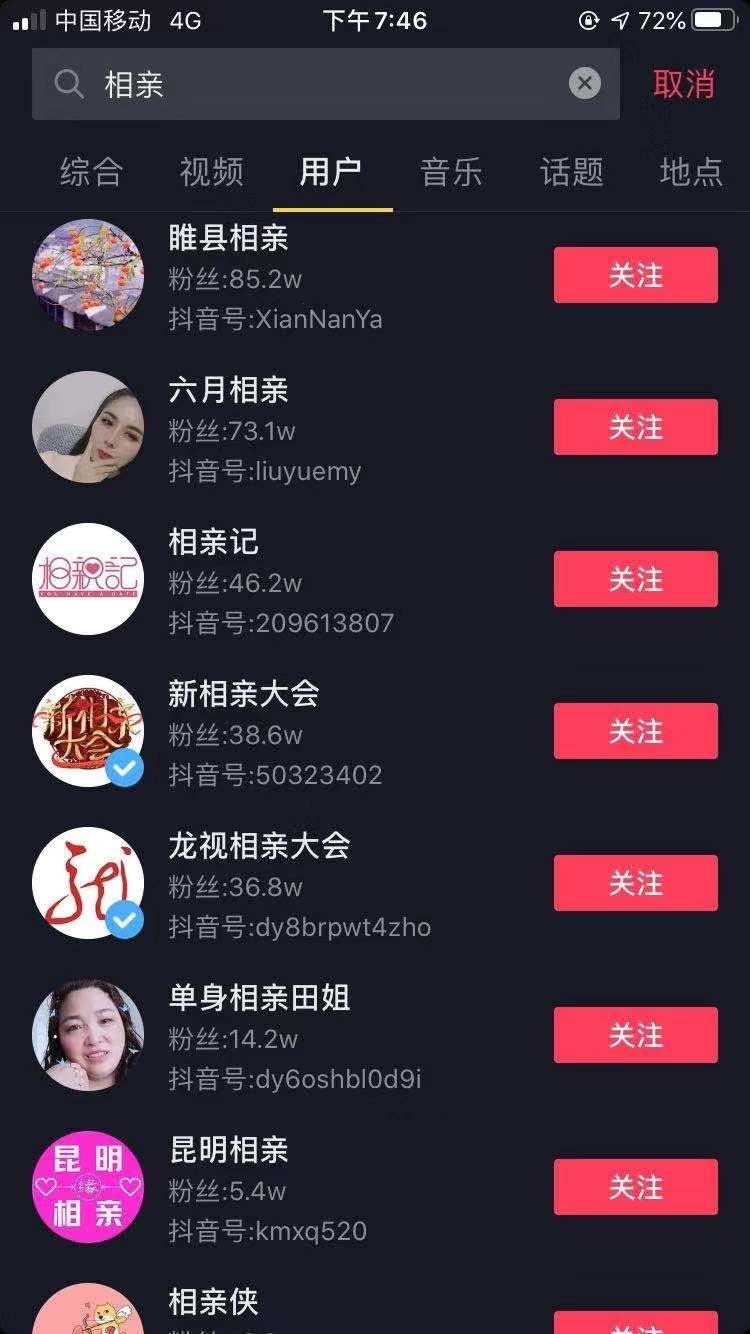Screen dimensions: 750x1334
Task: Select the 综合 tab
Action: click(x=90, y=172)
